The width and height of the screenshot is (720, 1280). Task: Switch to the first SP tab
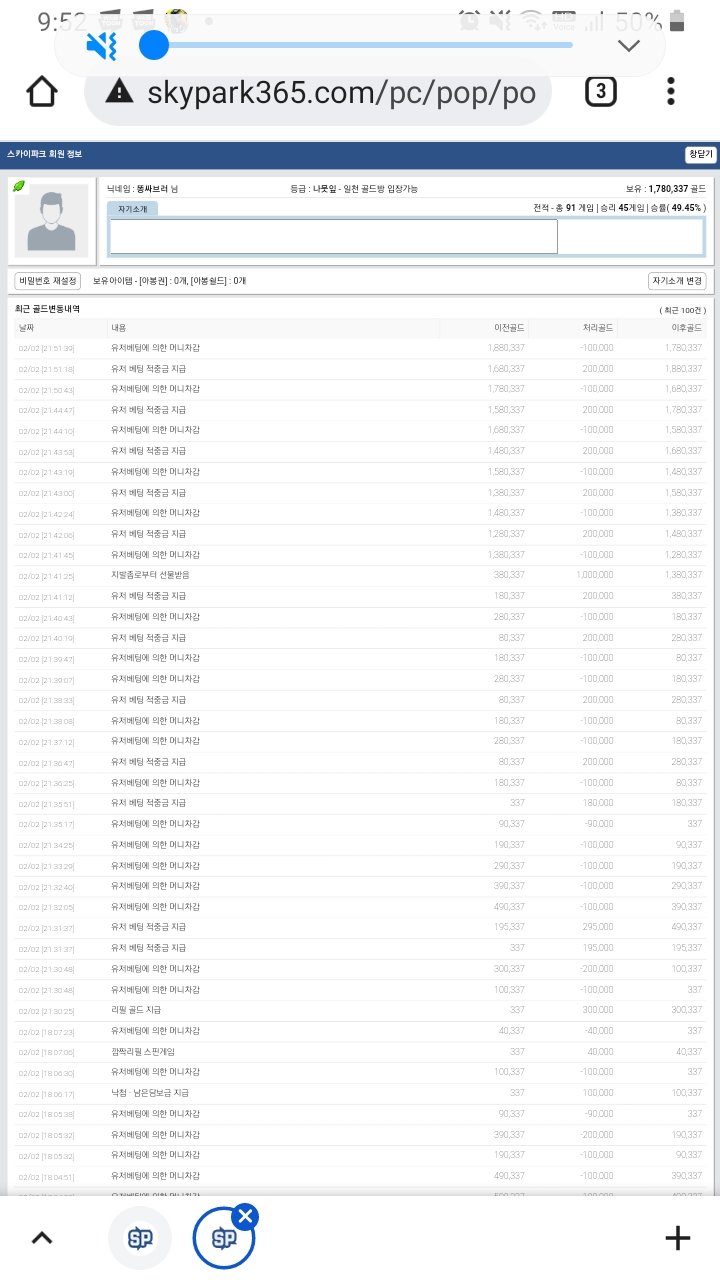[139, 1238]
